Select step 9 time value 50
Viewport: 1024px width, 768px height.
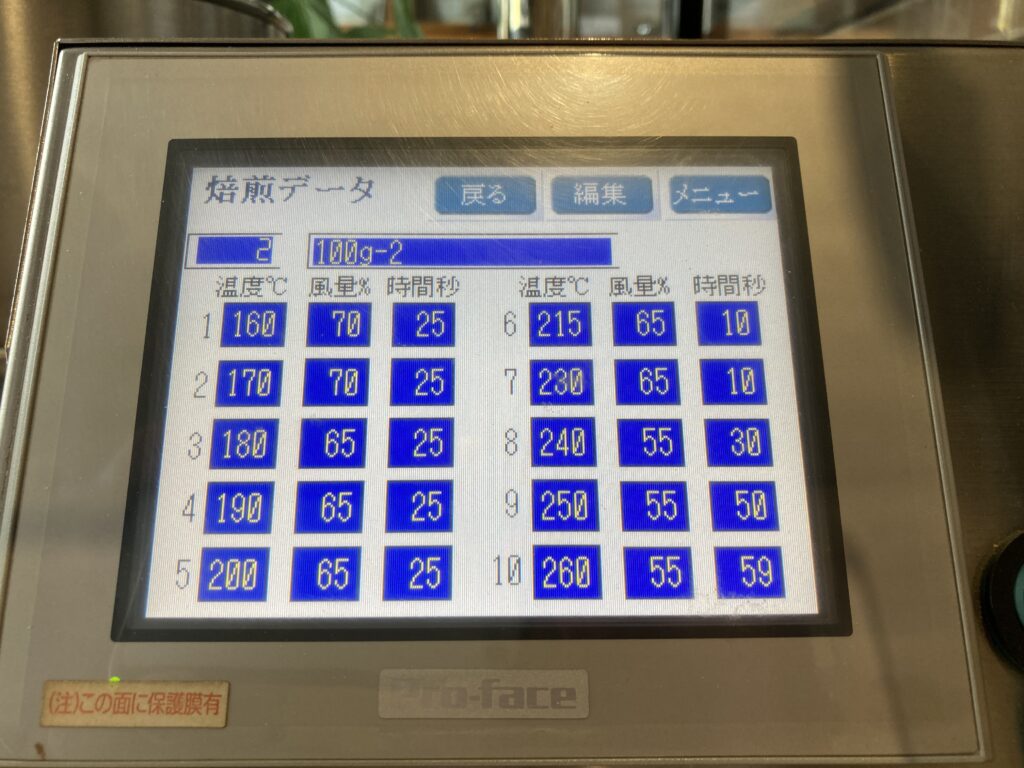click(744, 506)
